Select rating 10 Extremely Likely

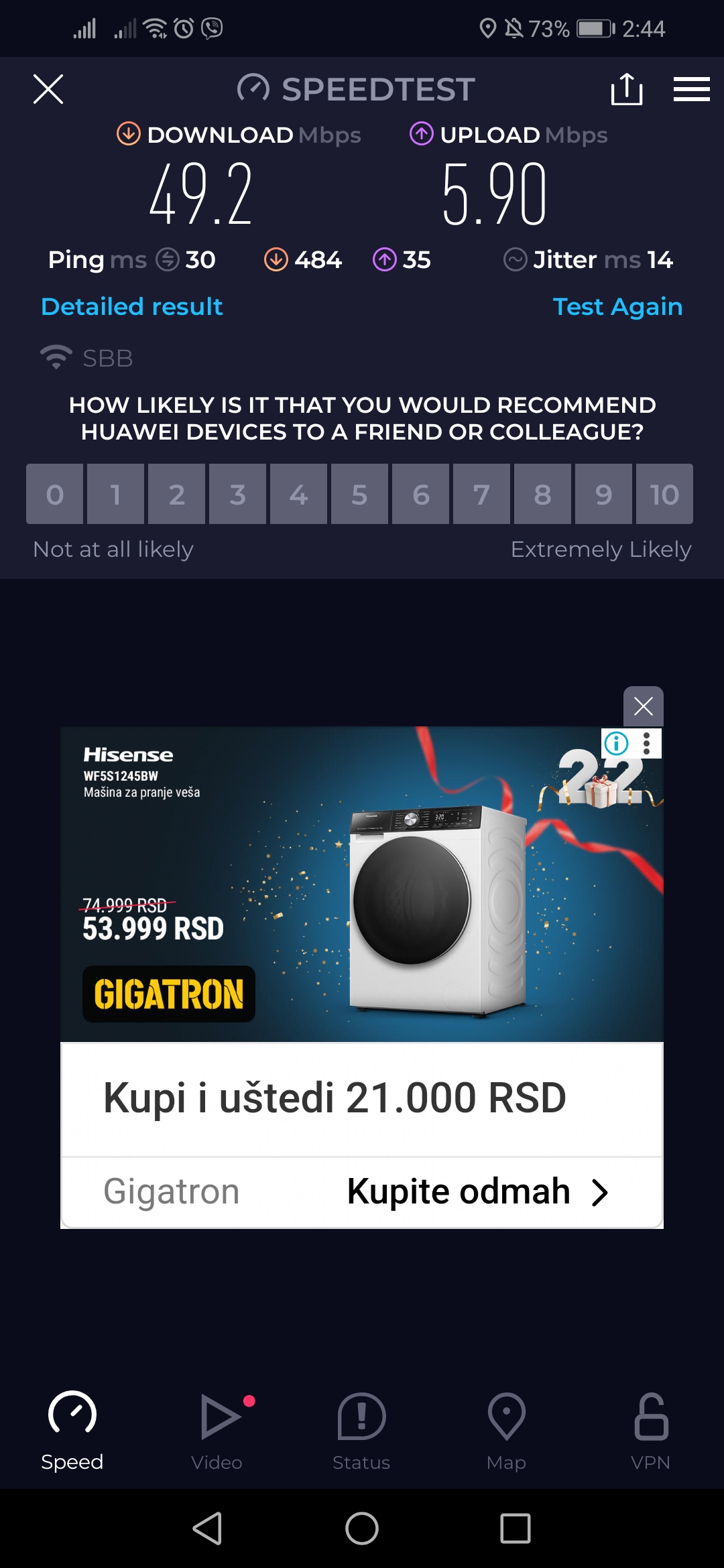pyautogui.click(x=664, y=495)
